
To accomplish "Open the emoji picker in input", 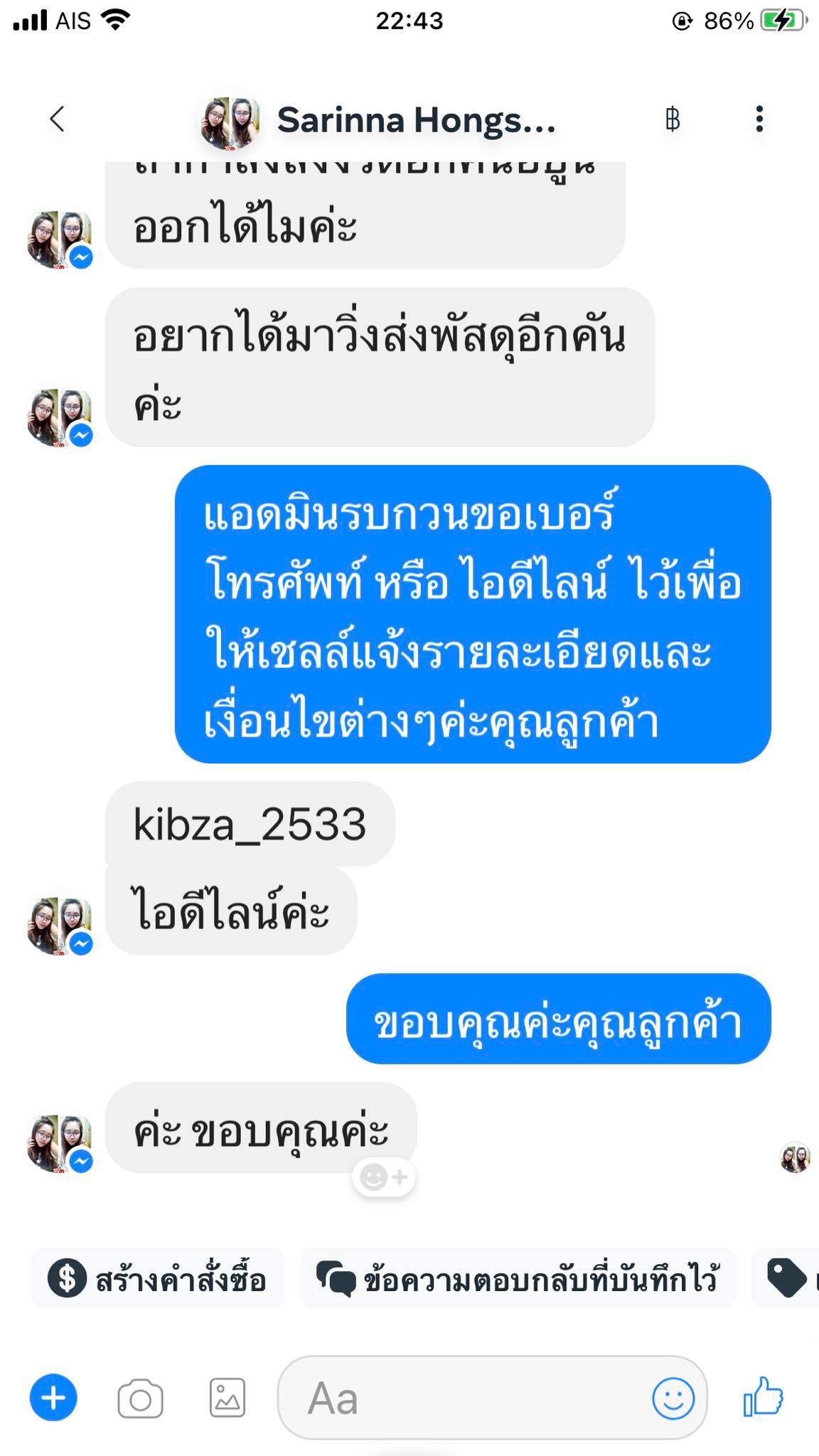I will coord(673,1398).
